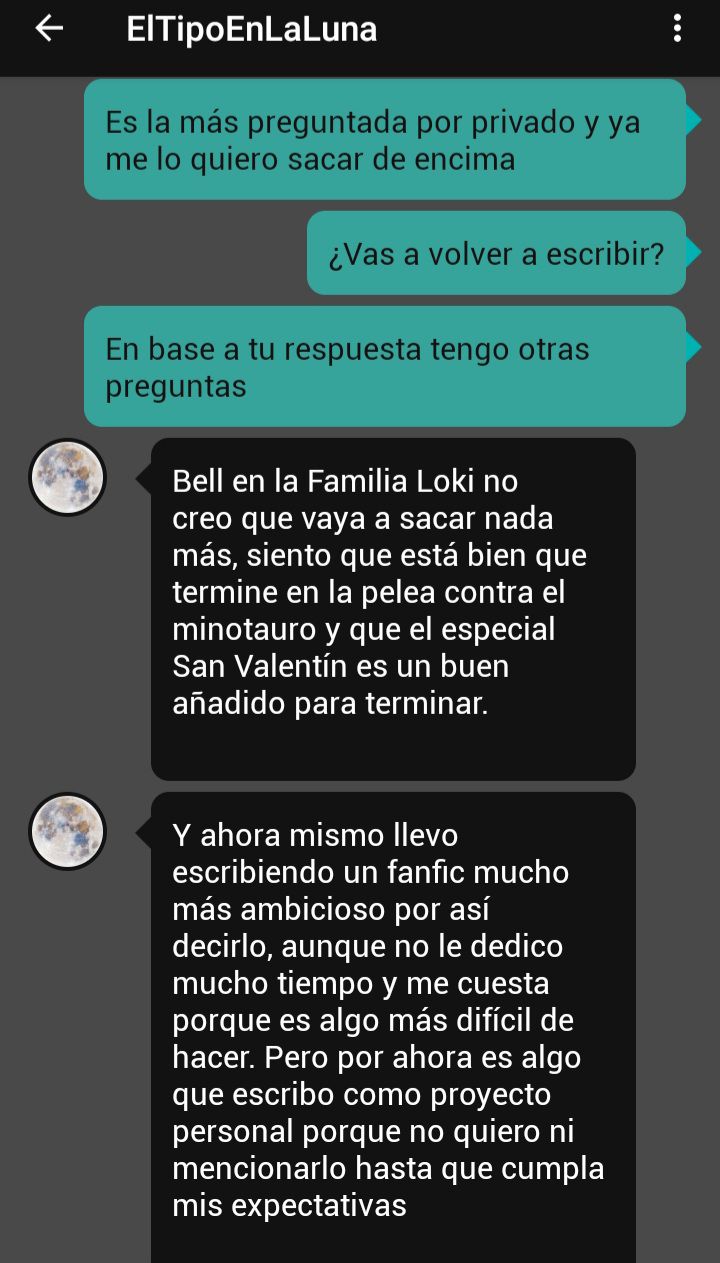Open ElTipoEnLaLuna's avatar beside the Bell message
The width and height of the screenshot is (720, 1263).
(x=68, y=477)
